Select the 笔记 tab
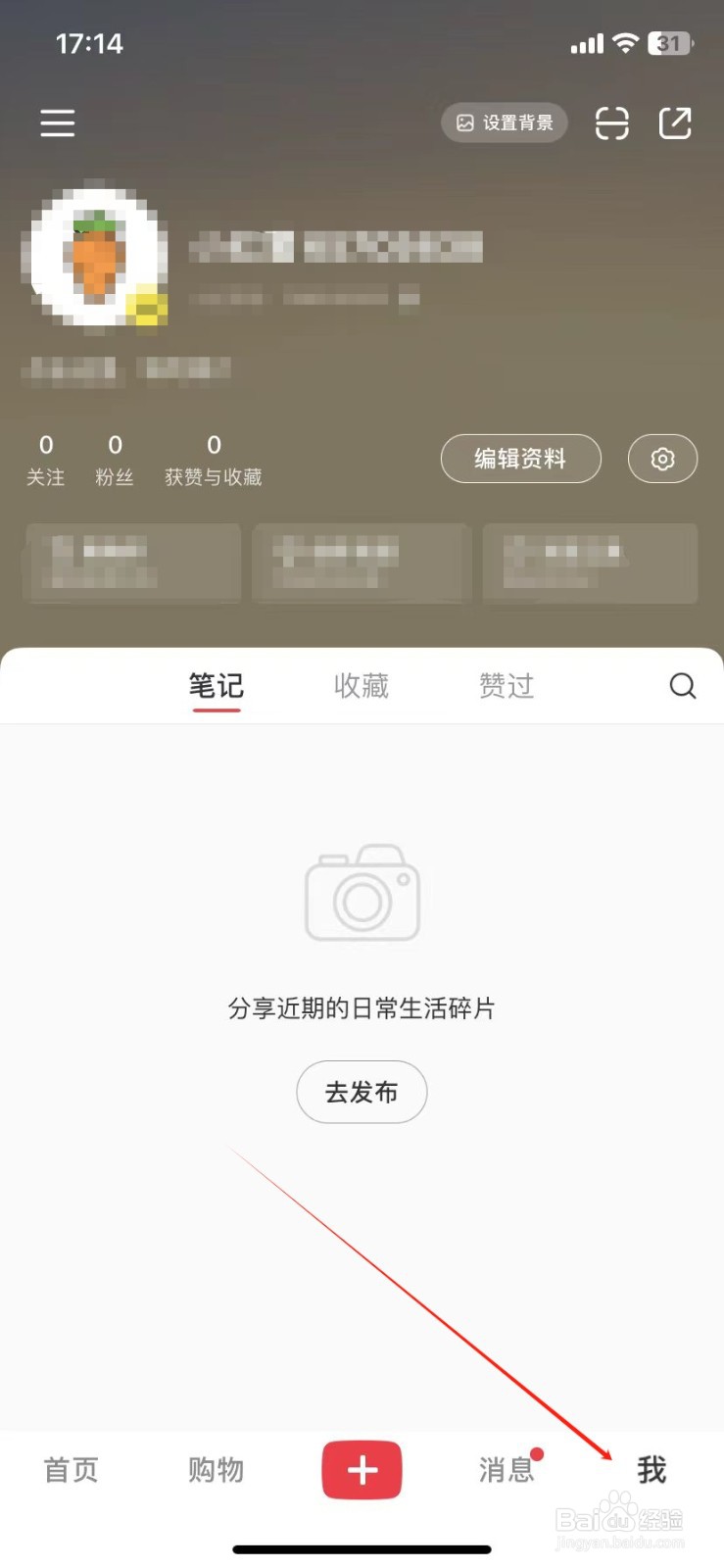Screen dimensions: 724x1568 (x=216, y=686)
